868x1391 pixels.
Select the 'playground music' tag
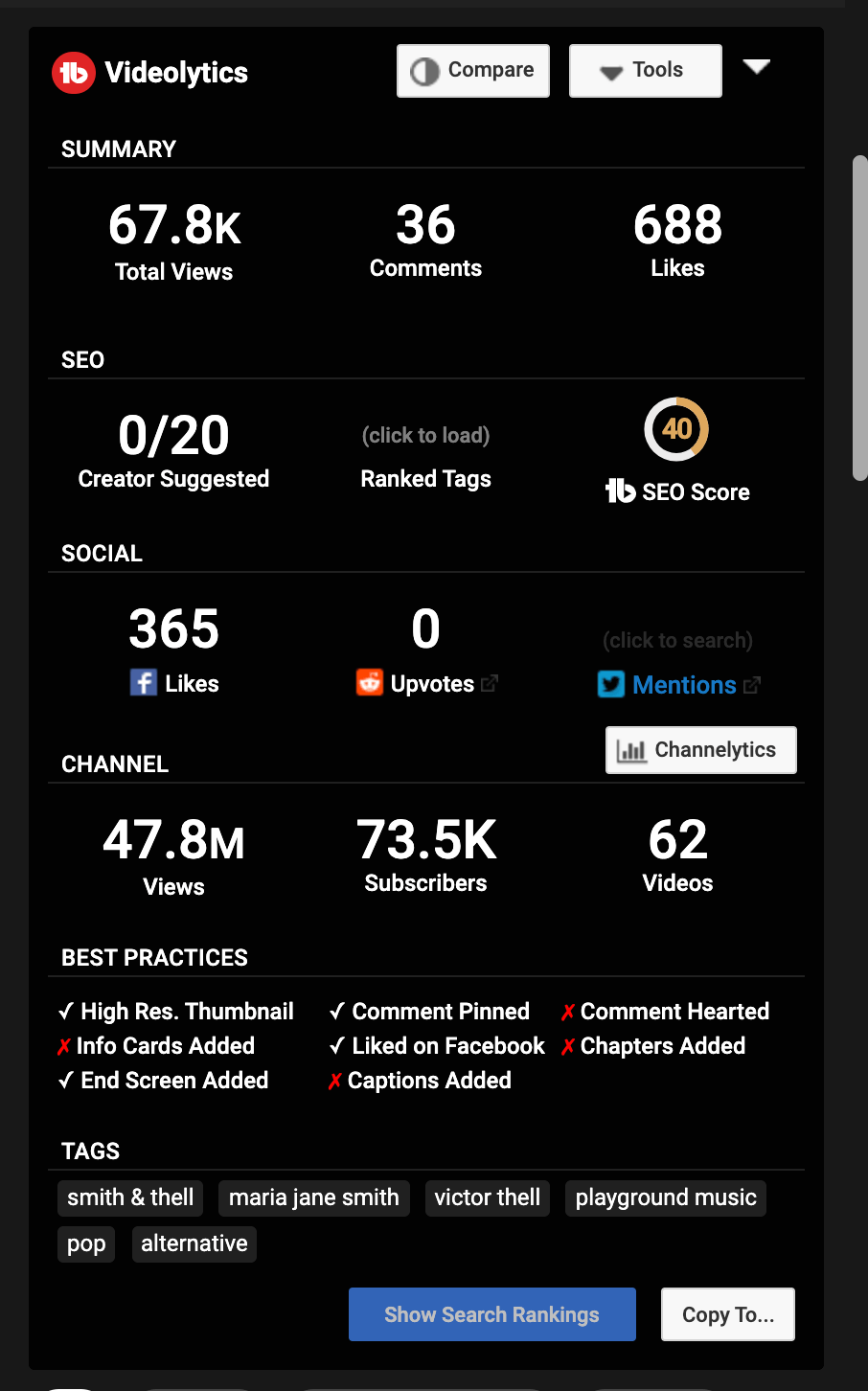coord(665,1197)
